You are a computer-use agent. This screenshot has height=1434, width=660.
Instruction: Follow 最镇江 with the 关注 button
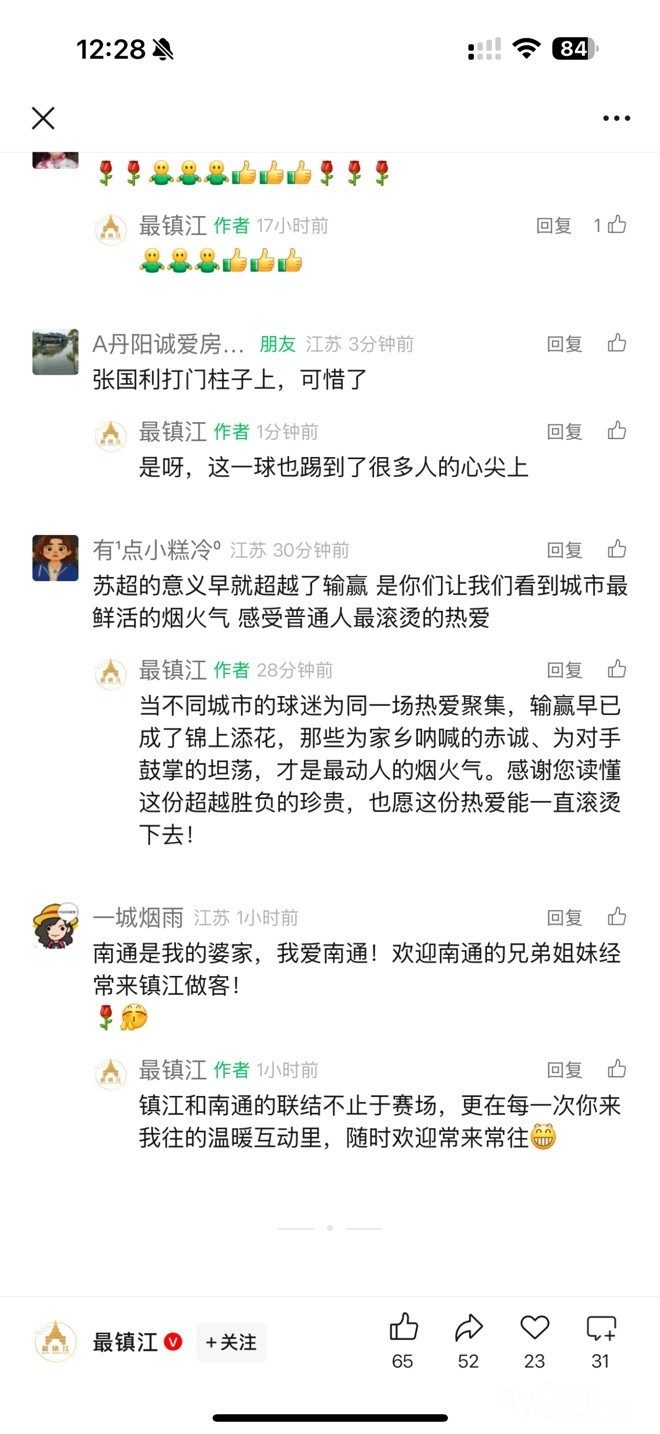231,1342
